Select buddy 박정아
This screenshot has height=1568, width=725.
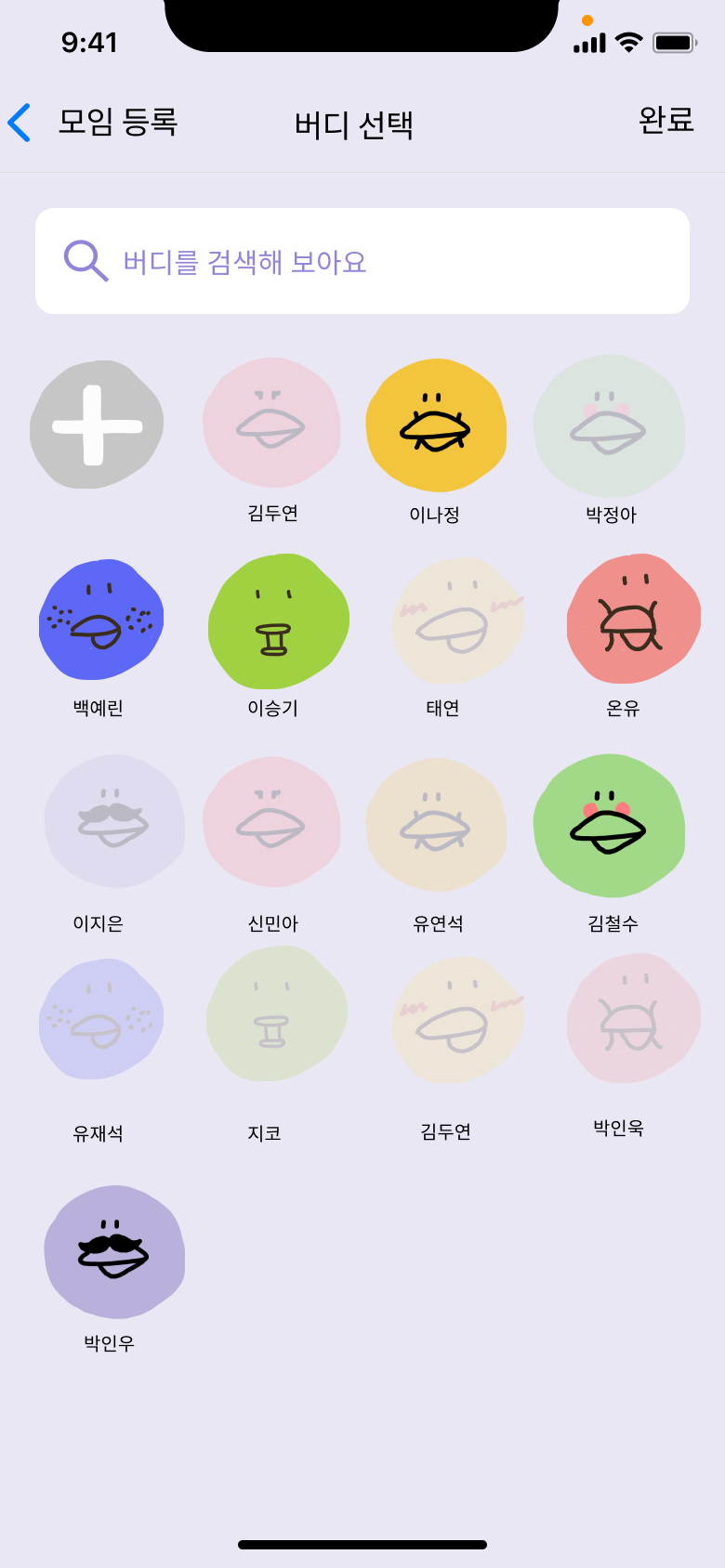tap(609, 427)
